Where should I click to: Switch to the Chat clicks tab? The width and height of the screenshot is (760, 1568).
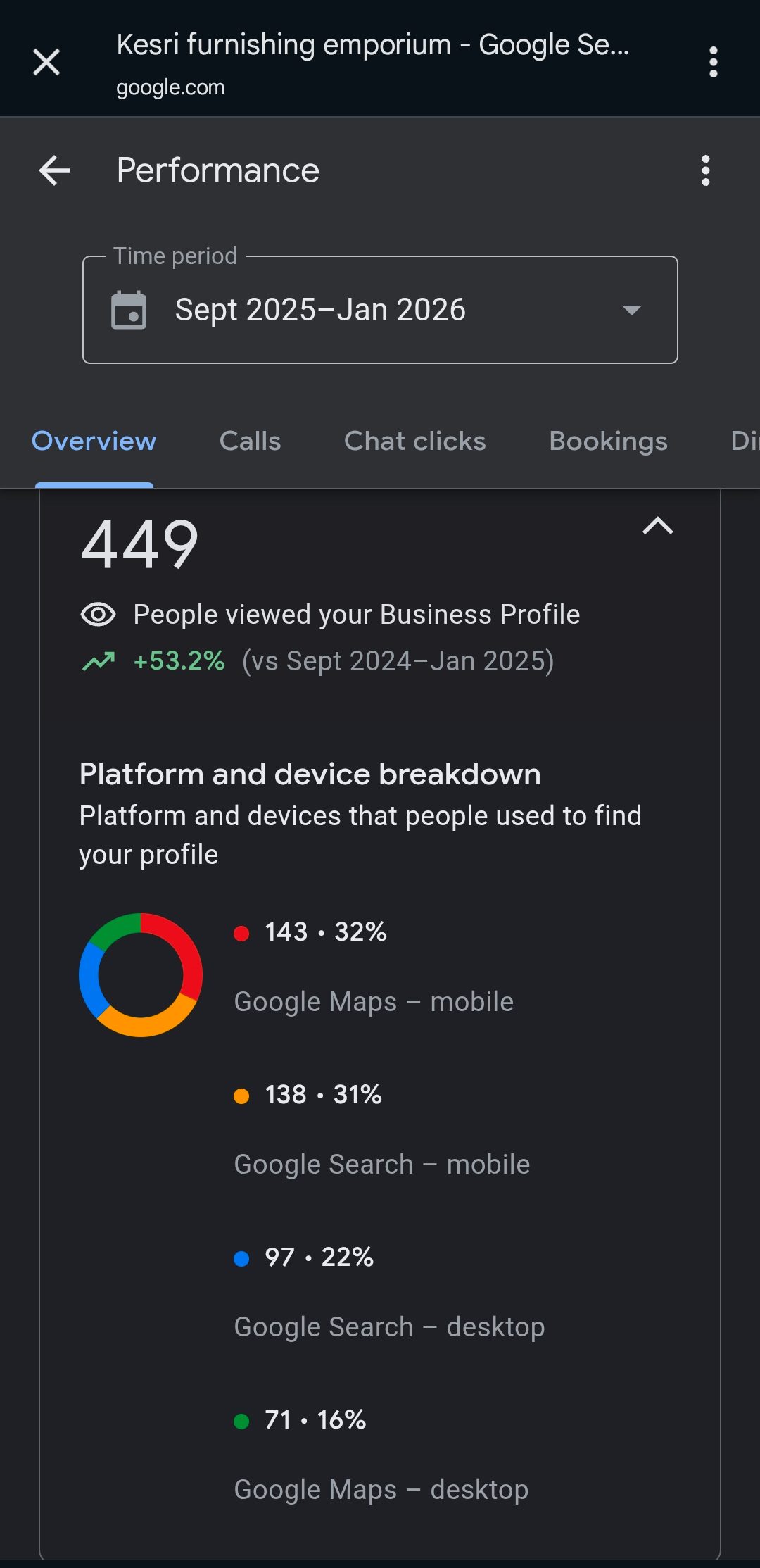414,441
